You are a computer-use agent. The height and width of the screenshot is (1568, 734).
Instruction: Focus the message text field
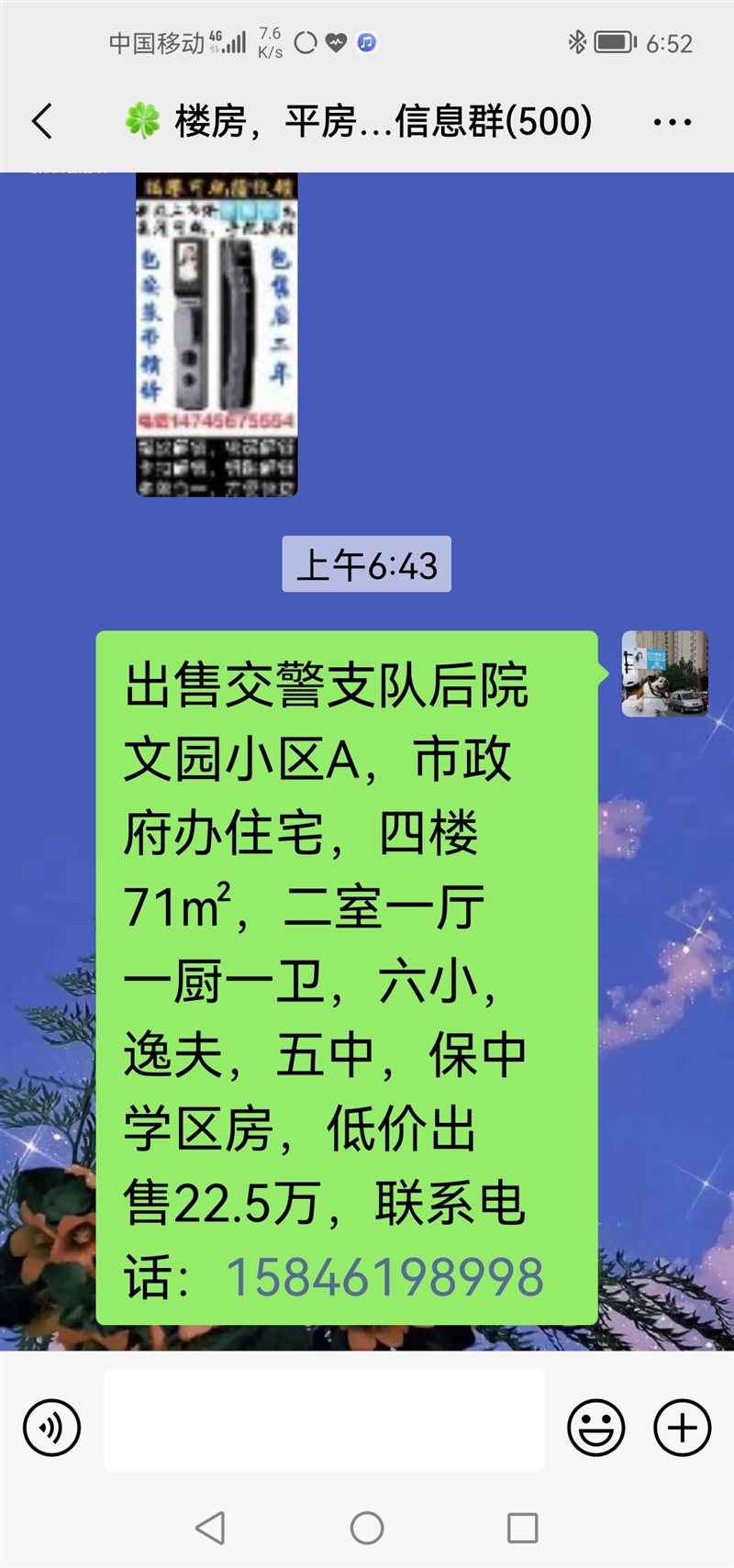point(324,1419)
